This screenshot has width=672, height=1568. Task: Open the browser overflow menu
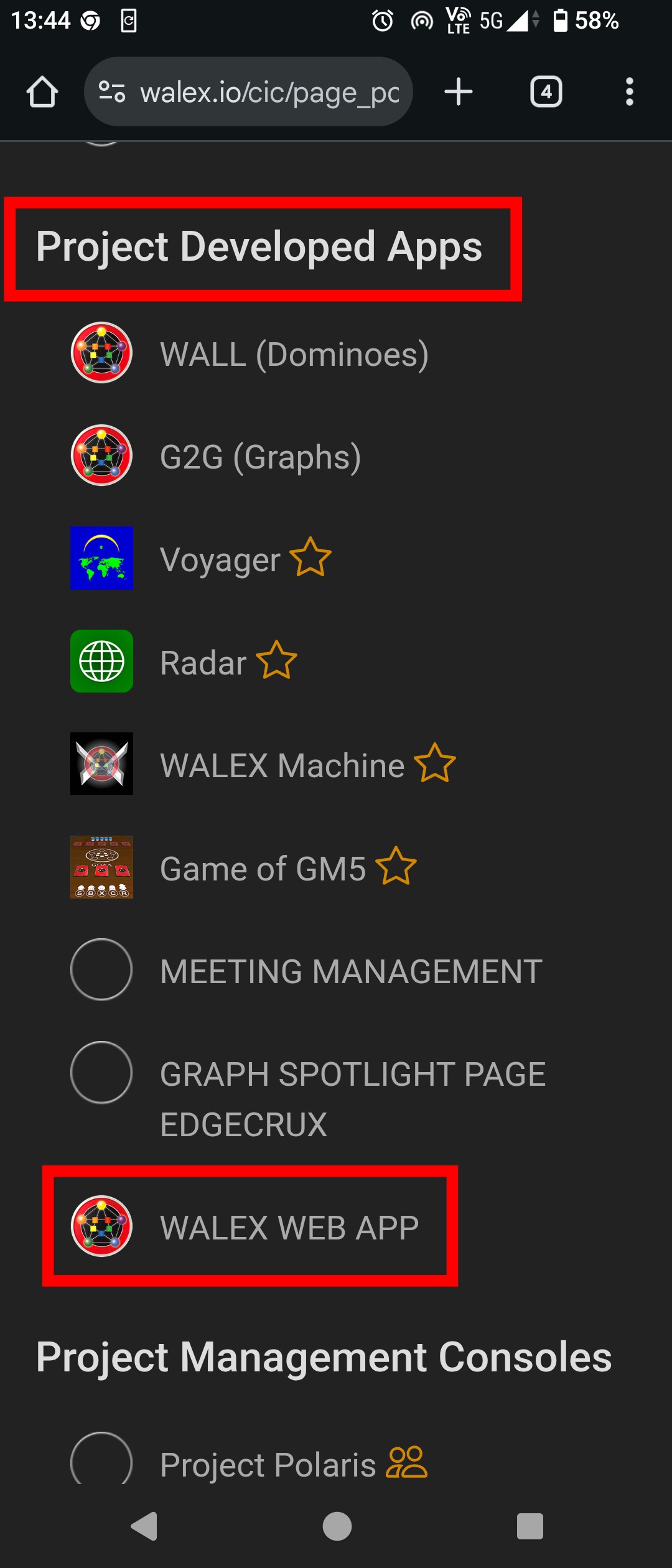click(x=629, y=92)
